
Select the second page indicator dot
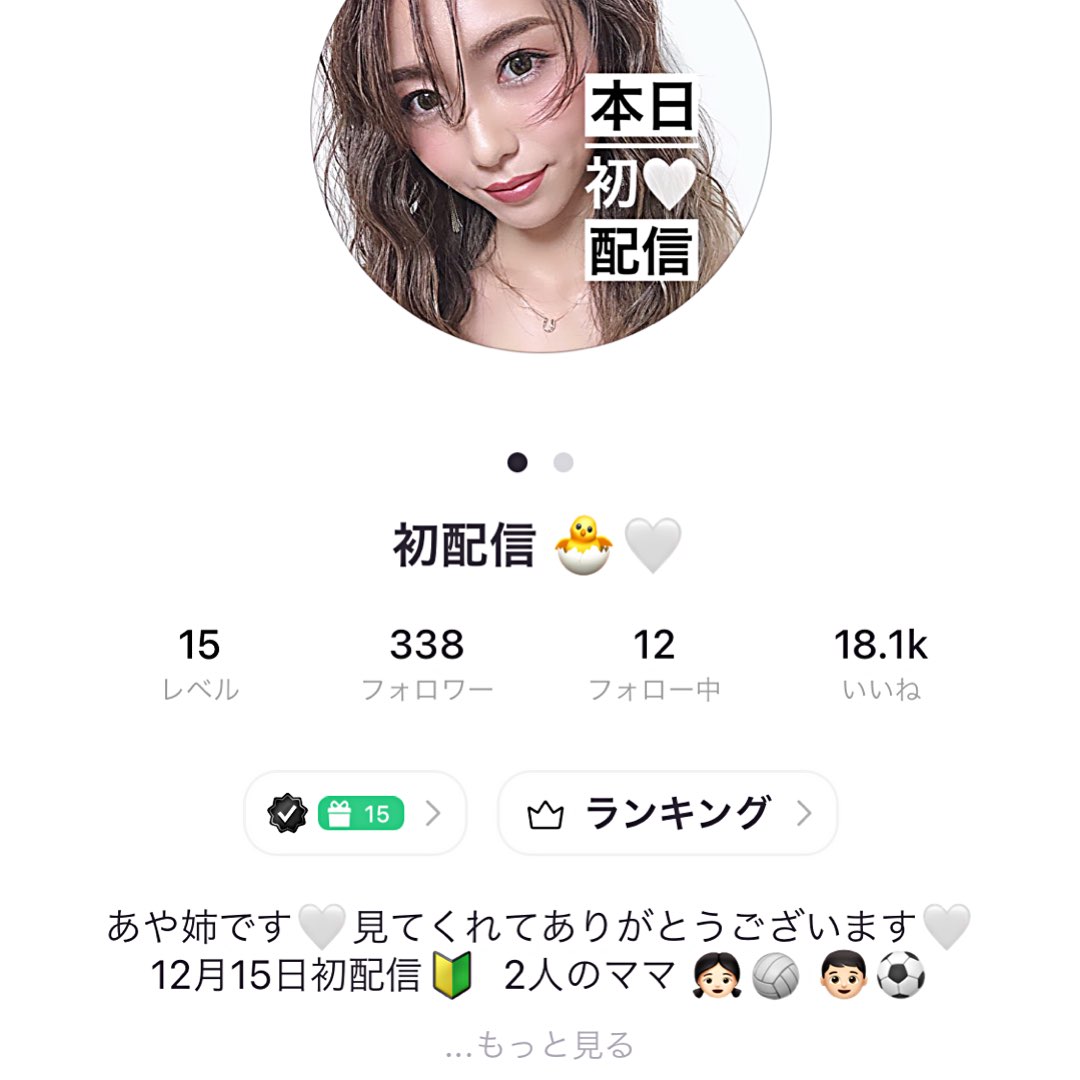563,462
